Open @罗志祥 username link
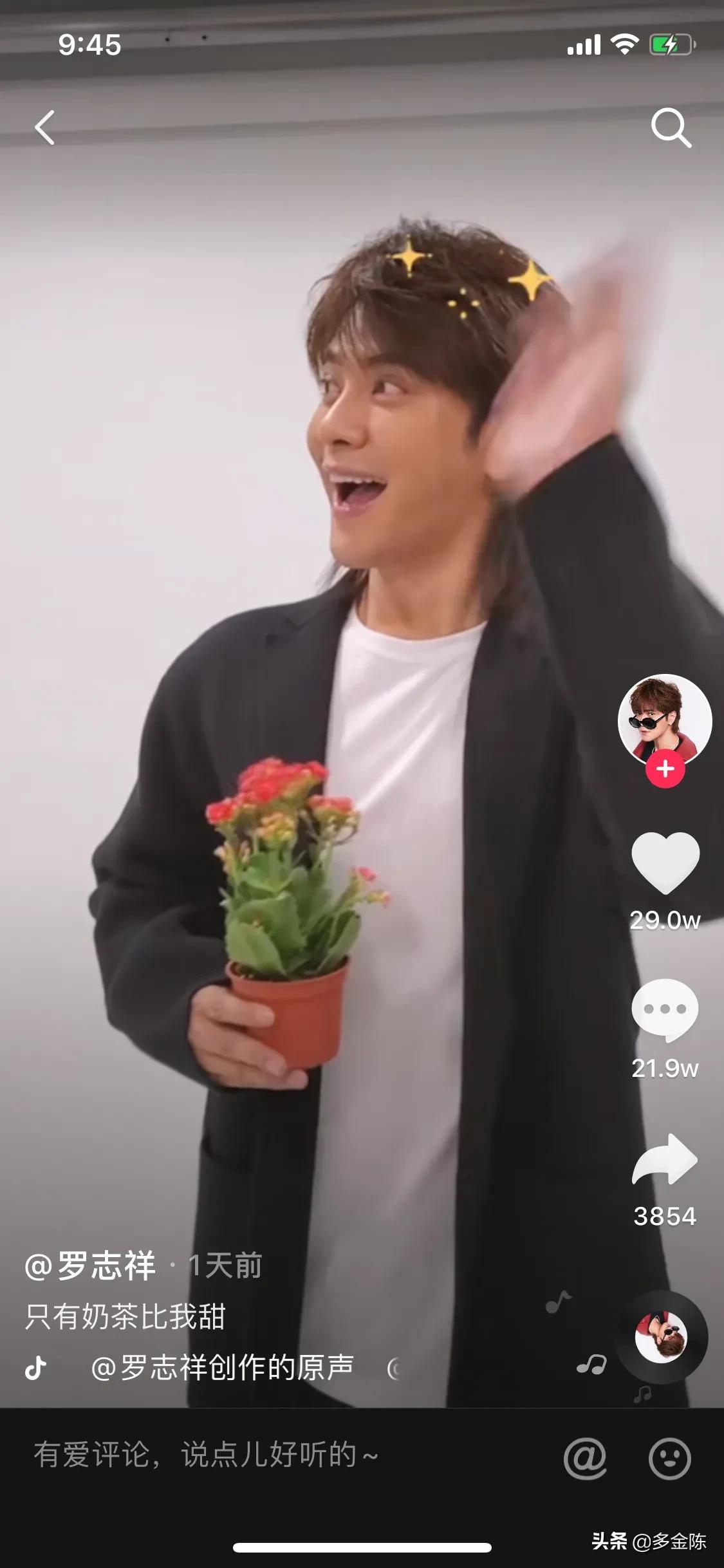This screenshot has height=1568, width=724. (x=91, y=1265)
